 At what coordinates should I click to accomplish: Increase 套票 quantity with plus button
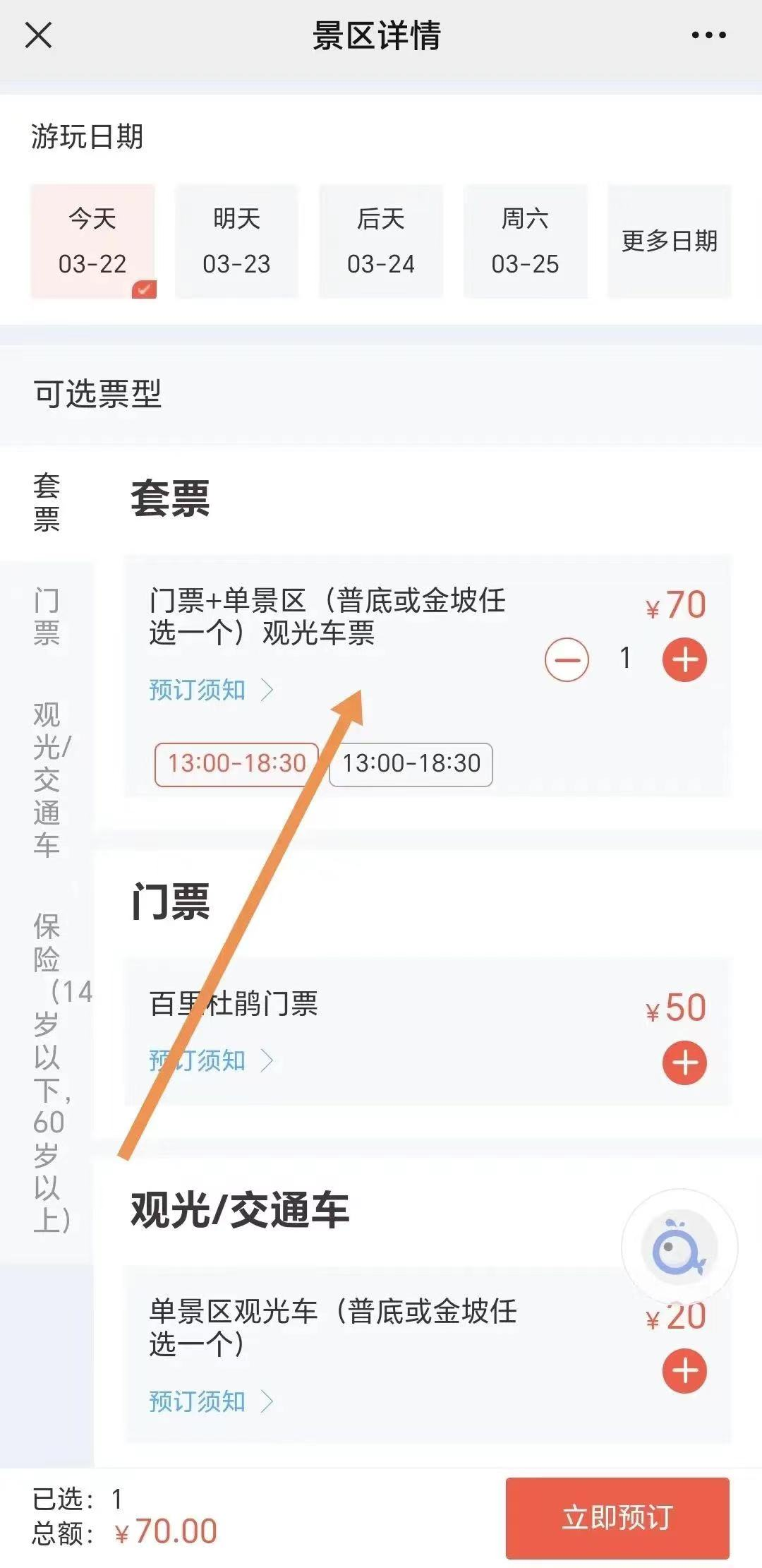tap(684, 659)
